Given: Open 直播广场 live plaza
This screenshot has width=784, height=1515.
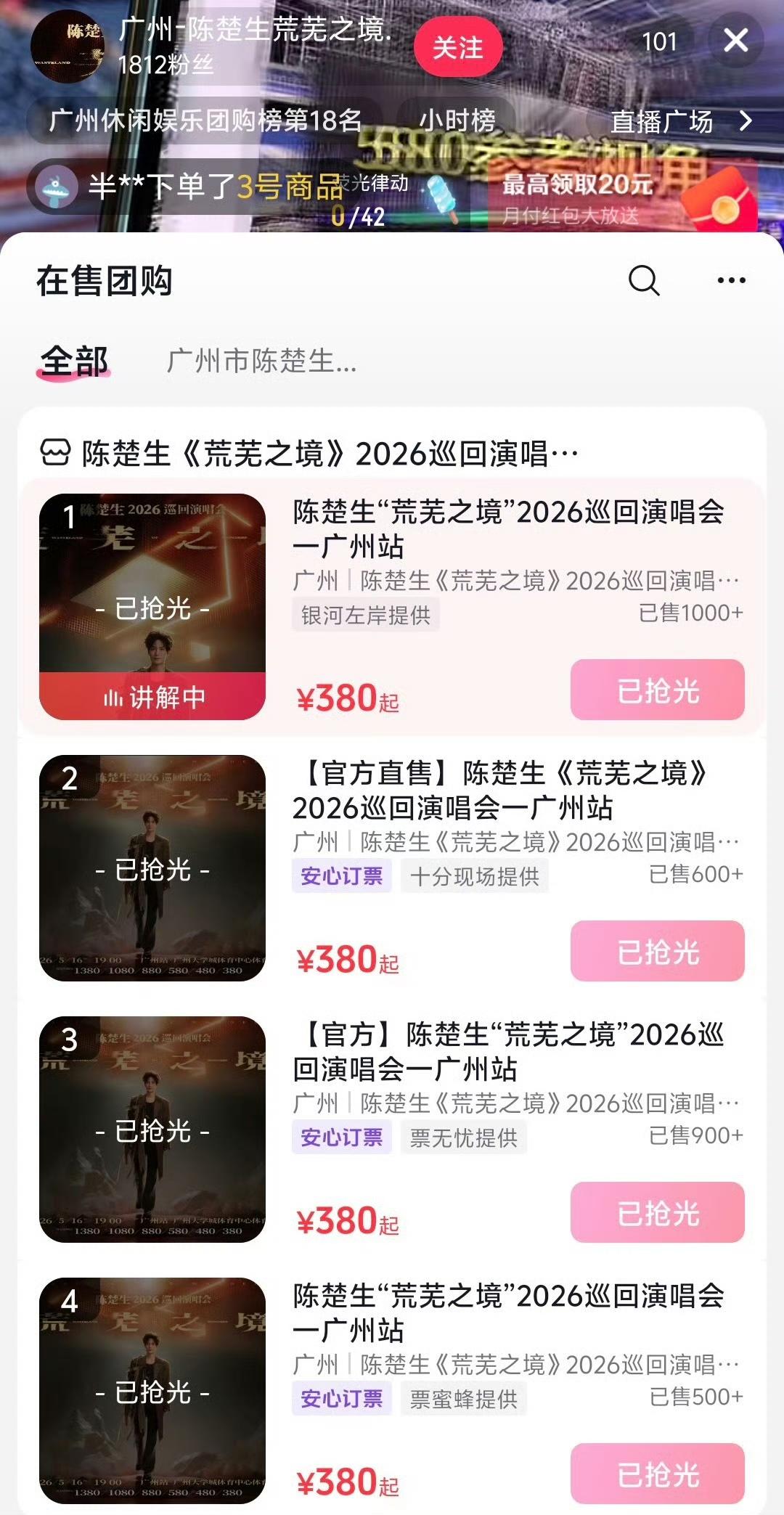Looking at the screenshot, I should (680, 121).
